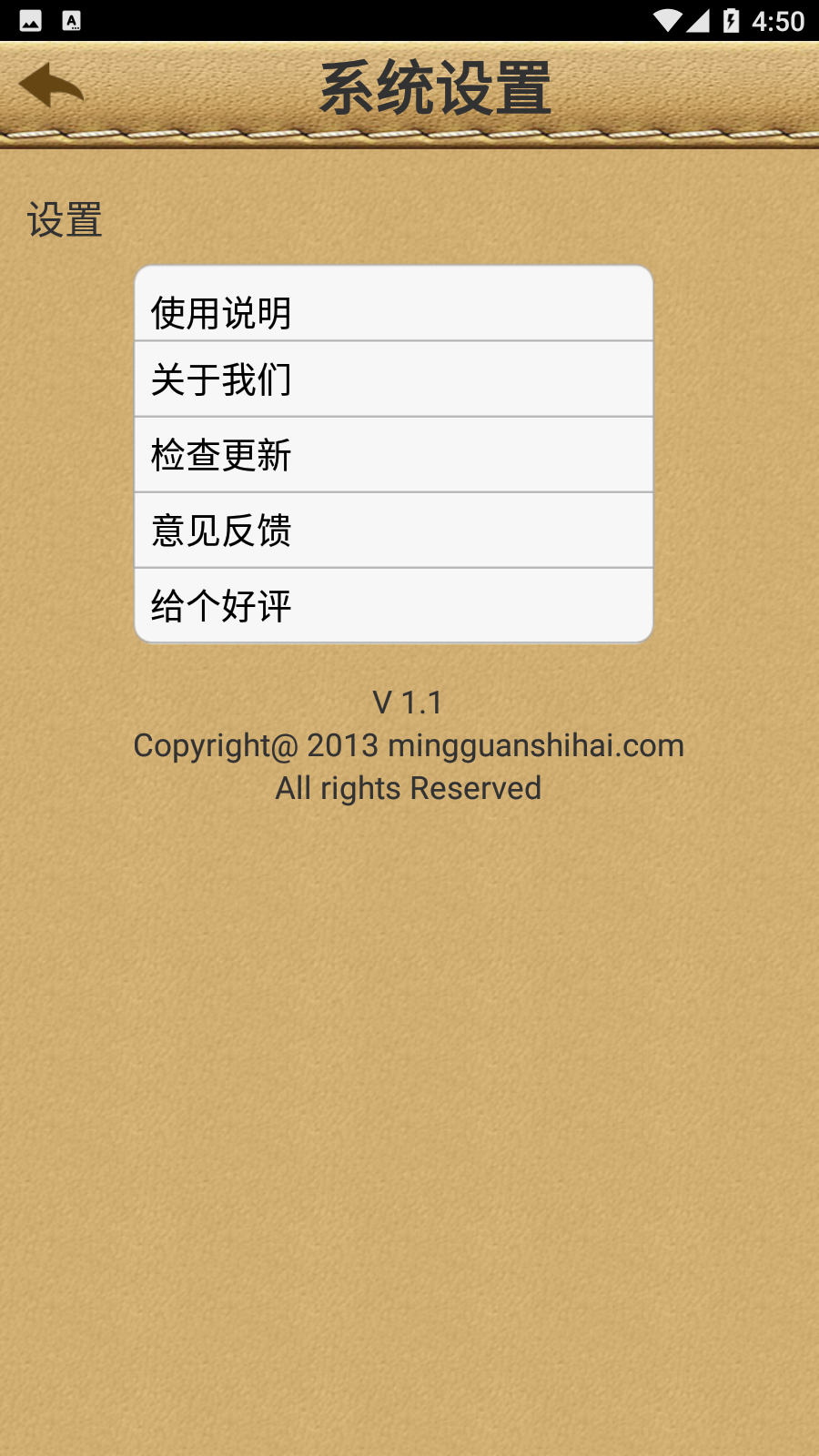This screenshot has width=819, height=1456.
Task: Go back using the arrow icon
Action: pos(51,86)
